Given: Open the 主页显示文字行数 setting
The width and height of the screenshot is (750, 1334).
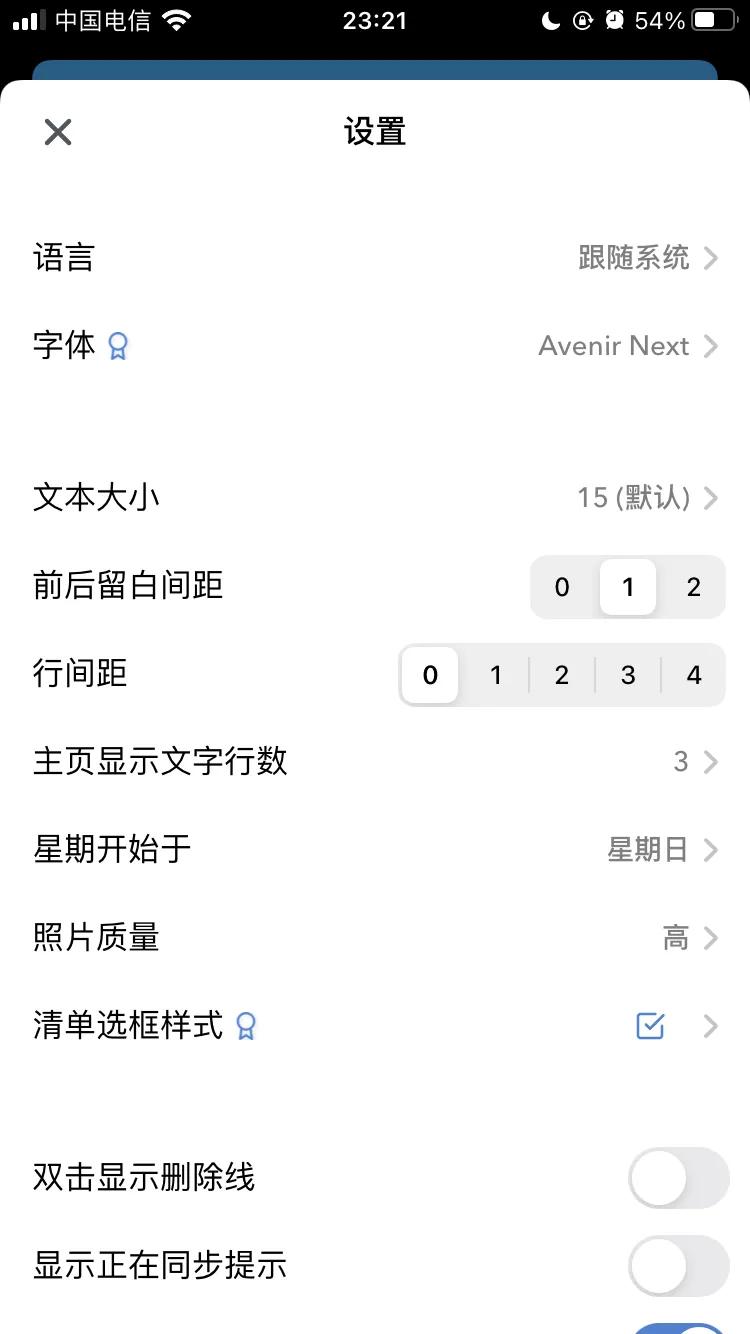Looking at the screenshot, I should click(375, 762).
